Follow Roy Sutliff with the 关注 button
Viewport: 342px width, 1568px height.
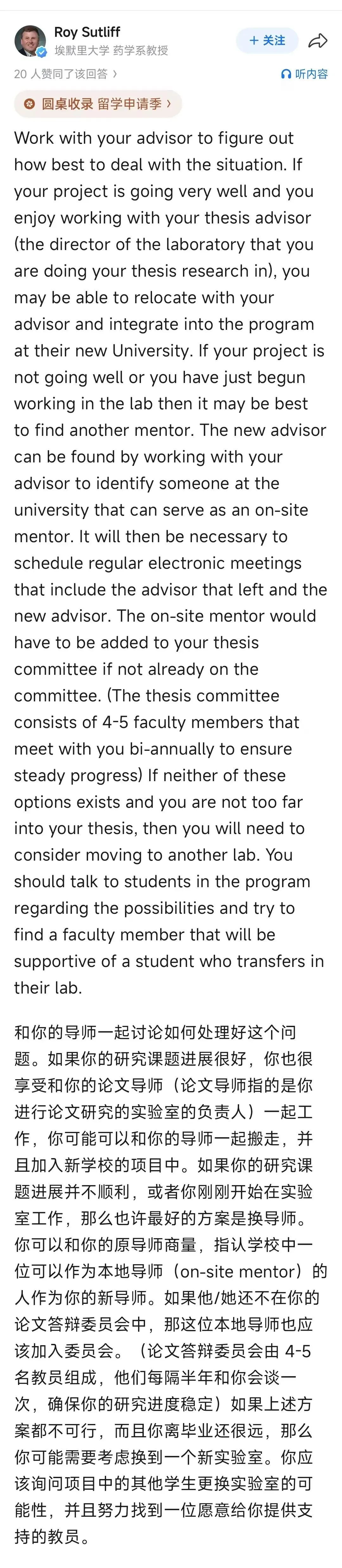click(267, 41)
